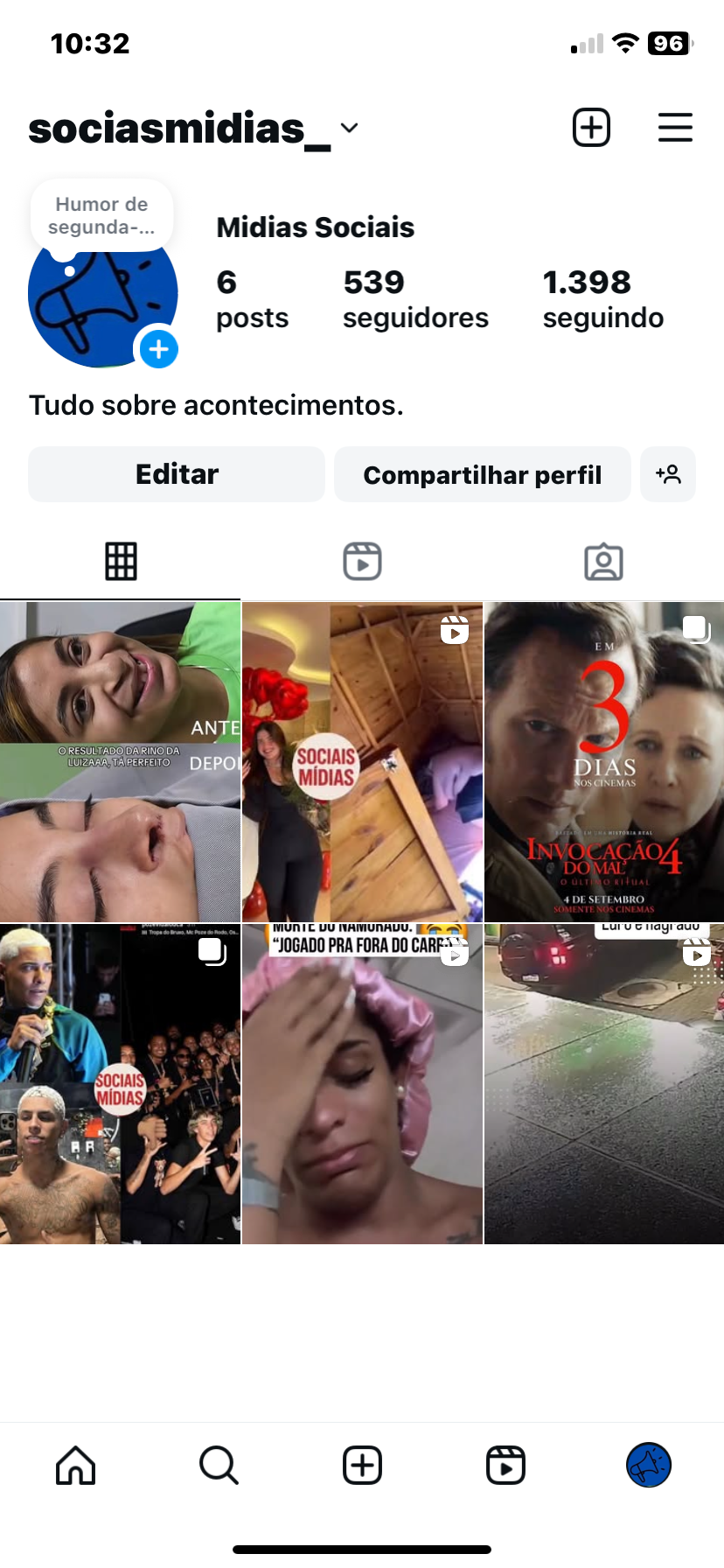Open the account switcher next to sociasmidias_
The width and height of the screenshot is (724, 1568).
tap(349, 129)
